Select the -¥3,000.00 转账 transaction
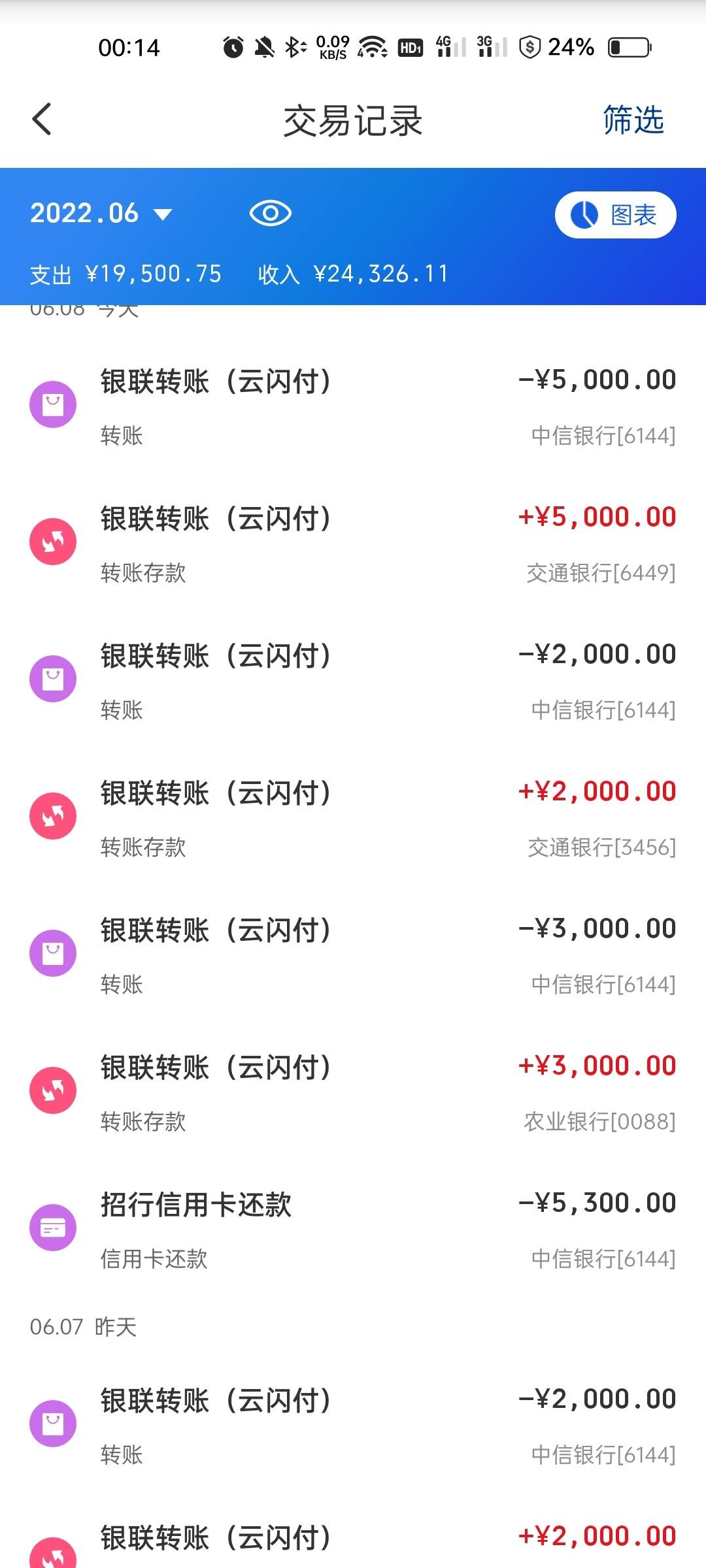The height and width of the screenshot is (1568, 706). click(353, 955)
